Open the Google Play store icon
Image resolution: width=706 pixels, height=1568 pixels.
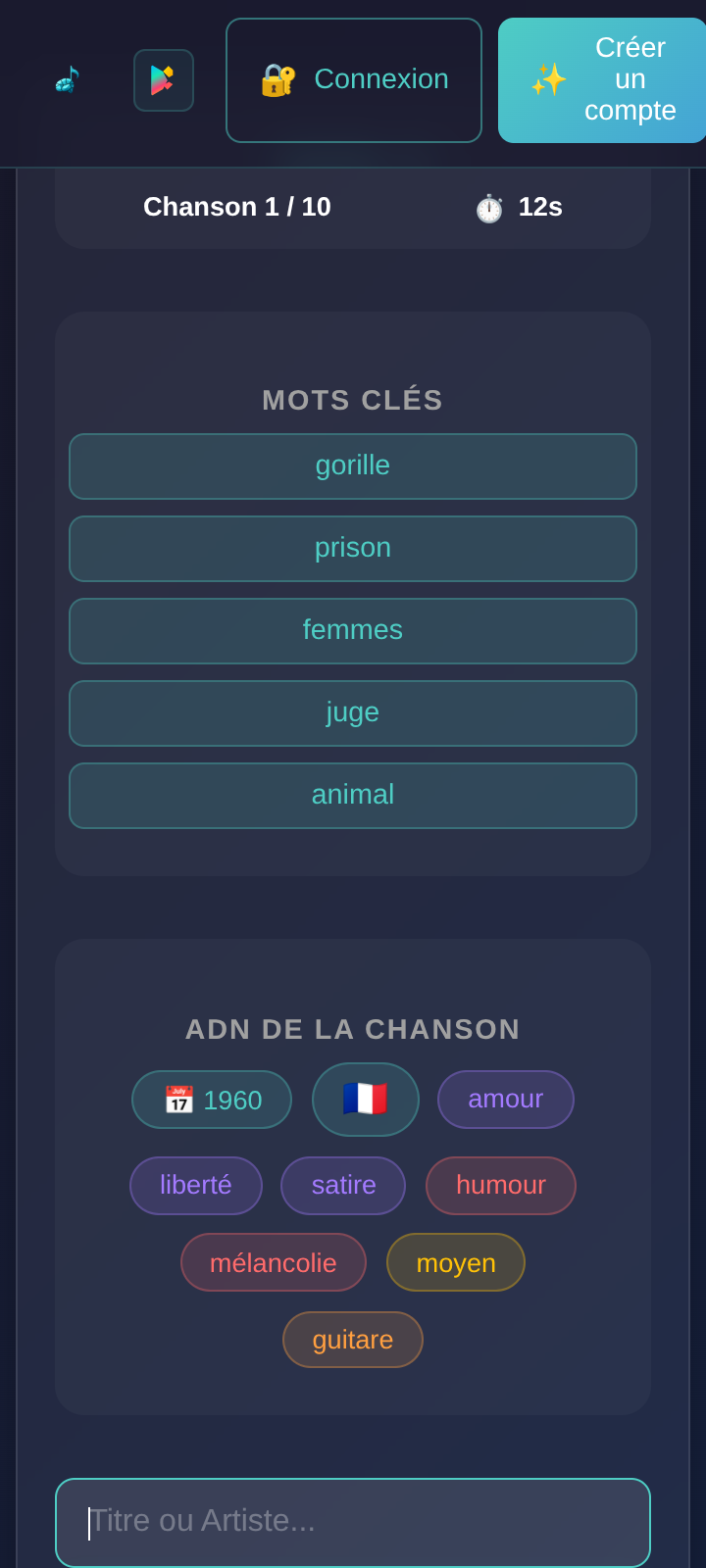pos(163,80)
